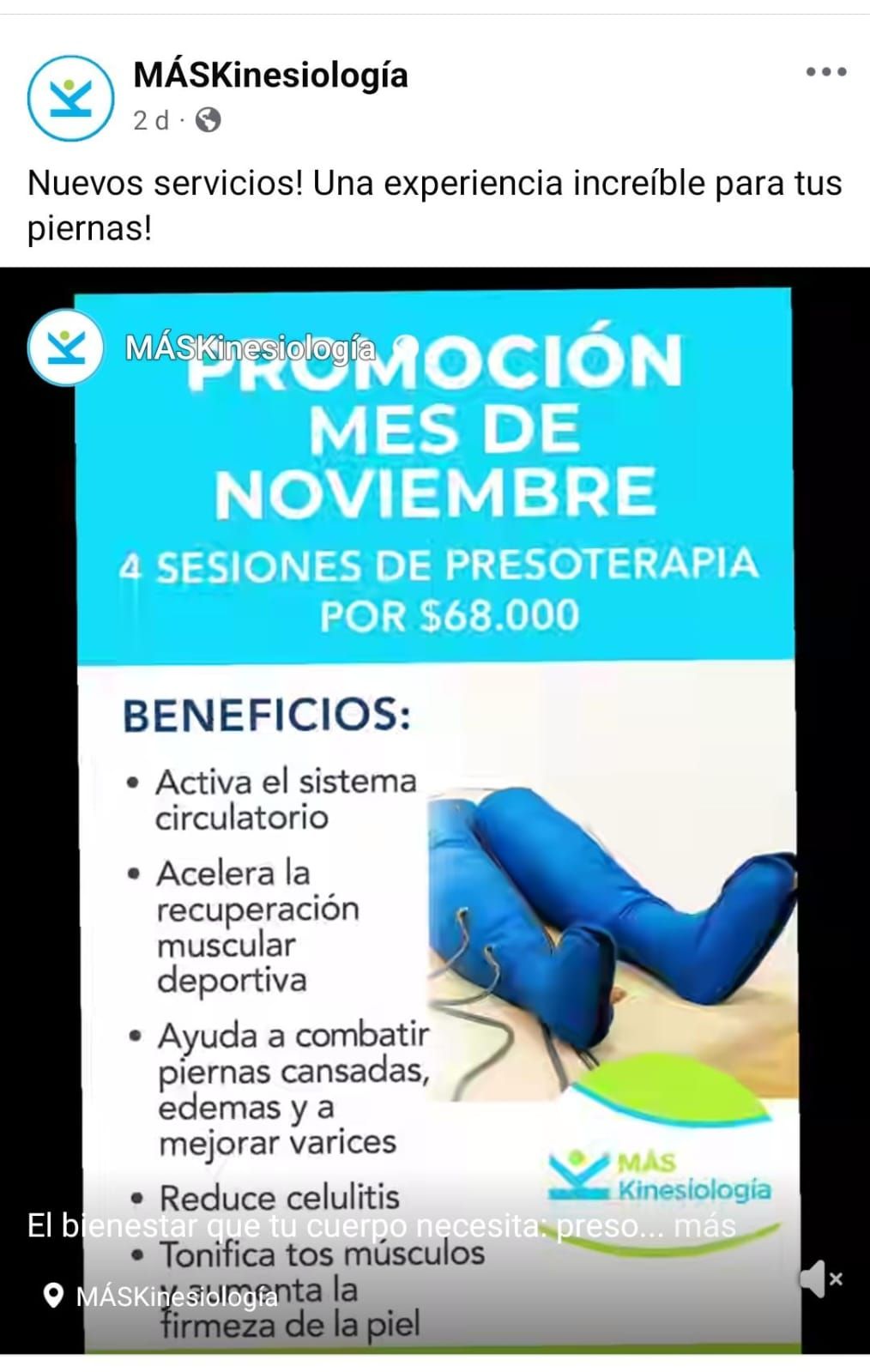The image size is (870, 1372).
Task: Unmute the video with the speaker icon
Action: (x=821, y=1279)
